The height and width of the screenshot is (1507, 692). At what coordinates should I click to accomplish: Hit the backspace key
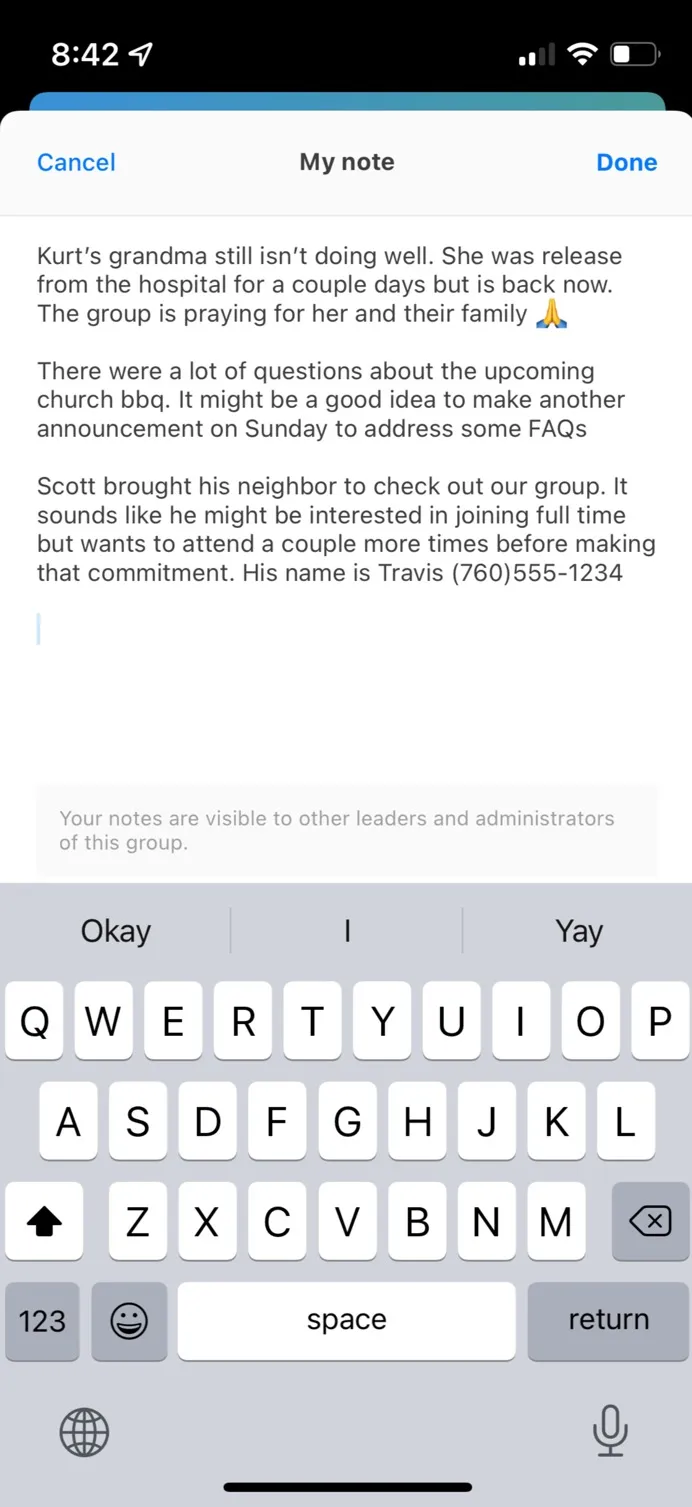[650, 1221]
